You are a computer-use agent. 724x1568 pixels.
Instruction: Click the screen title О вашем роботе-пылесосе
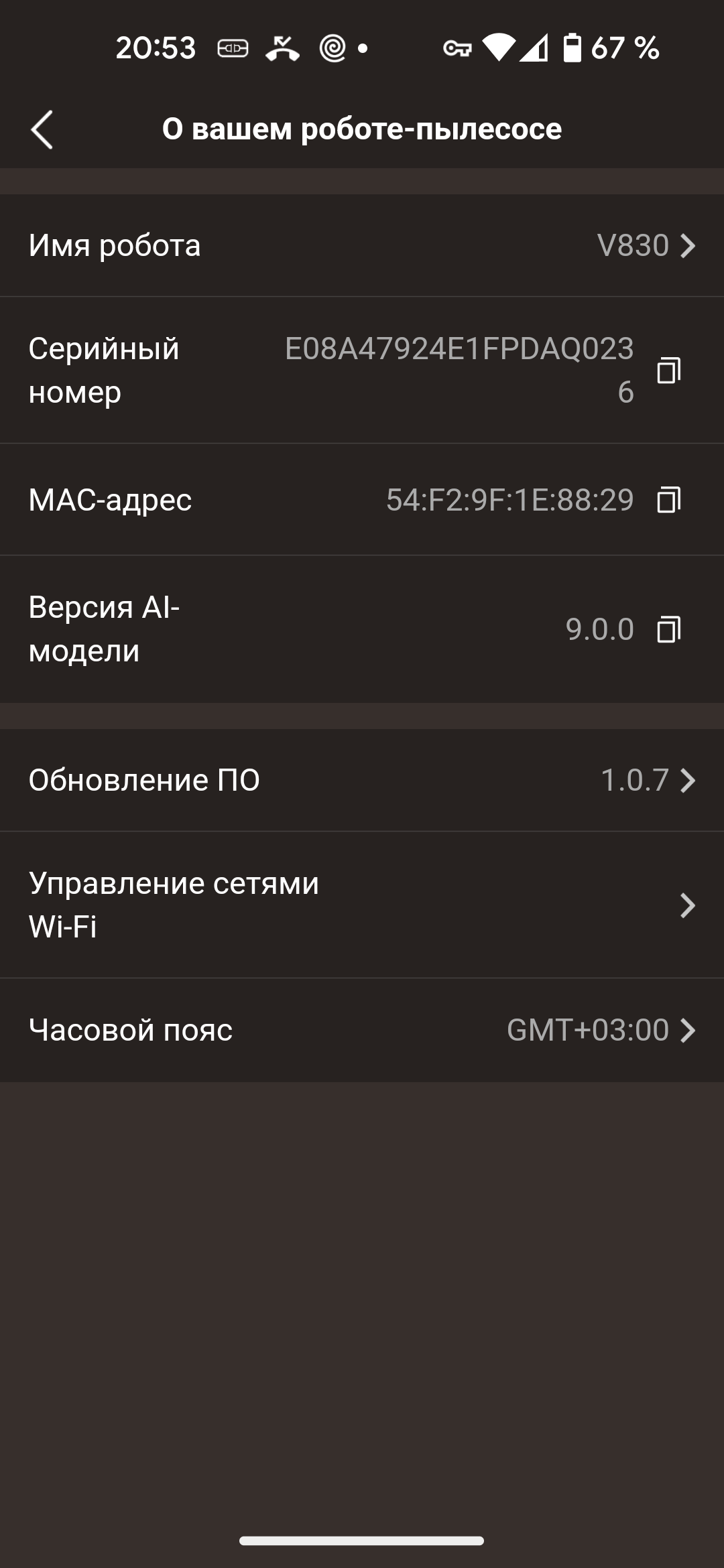[x=362, y=127]
